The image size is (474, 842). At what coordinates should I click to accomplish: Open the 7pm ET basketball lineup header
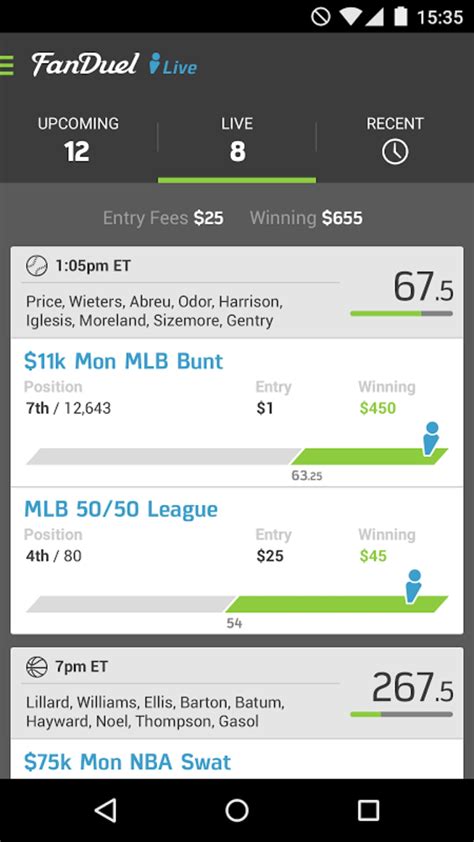click(x=237, y=693)
